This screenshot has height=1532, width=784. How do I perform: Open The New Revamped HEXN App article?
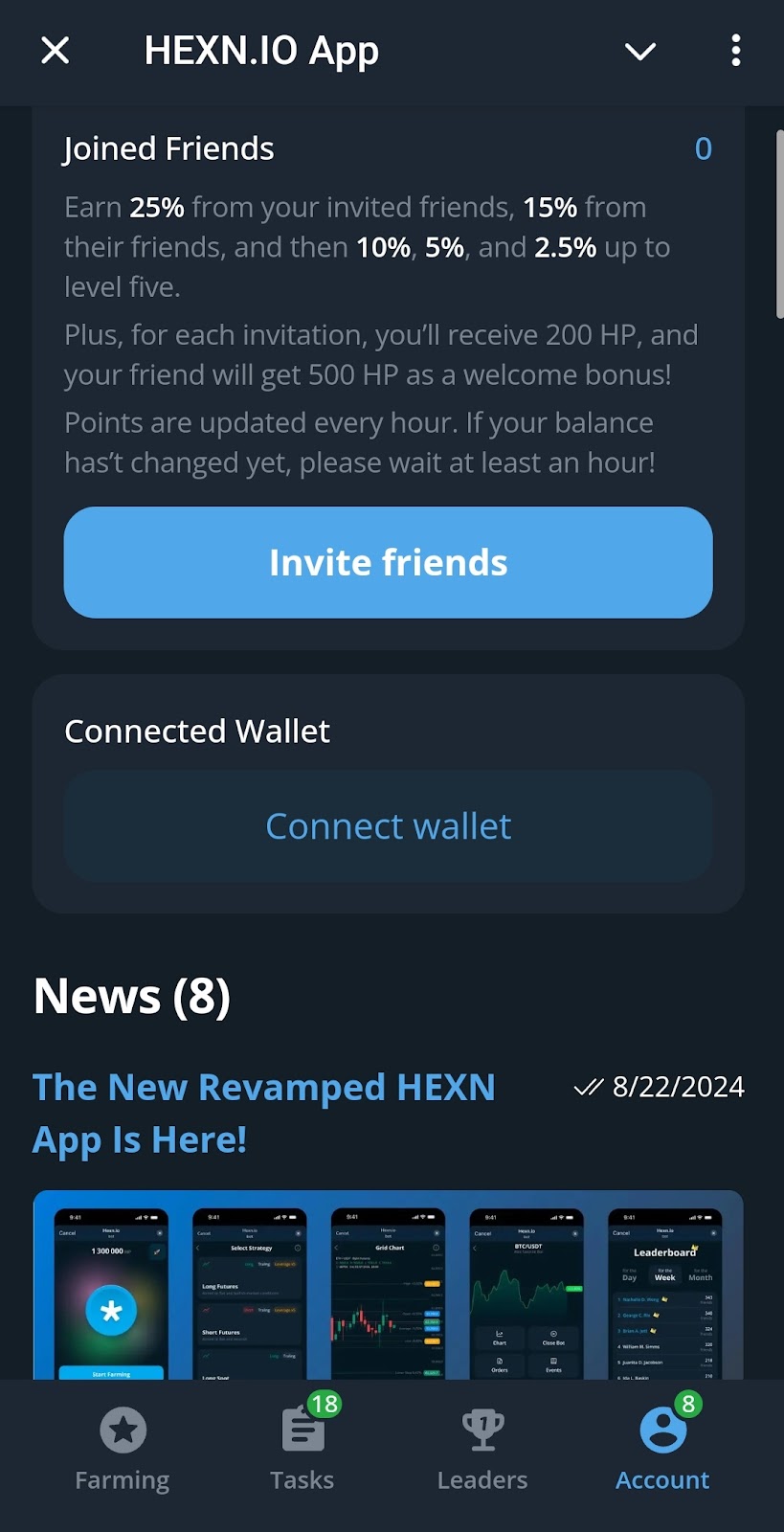[x=263, y=1113]
